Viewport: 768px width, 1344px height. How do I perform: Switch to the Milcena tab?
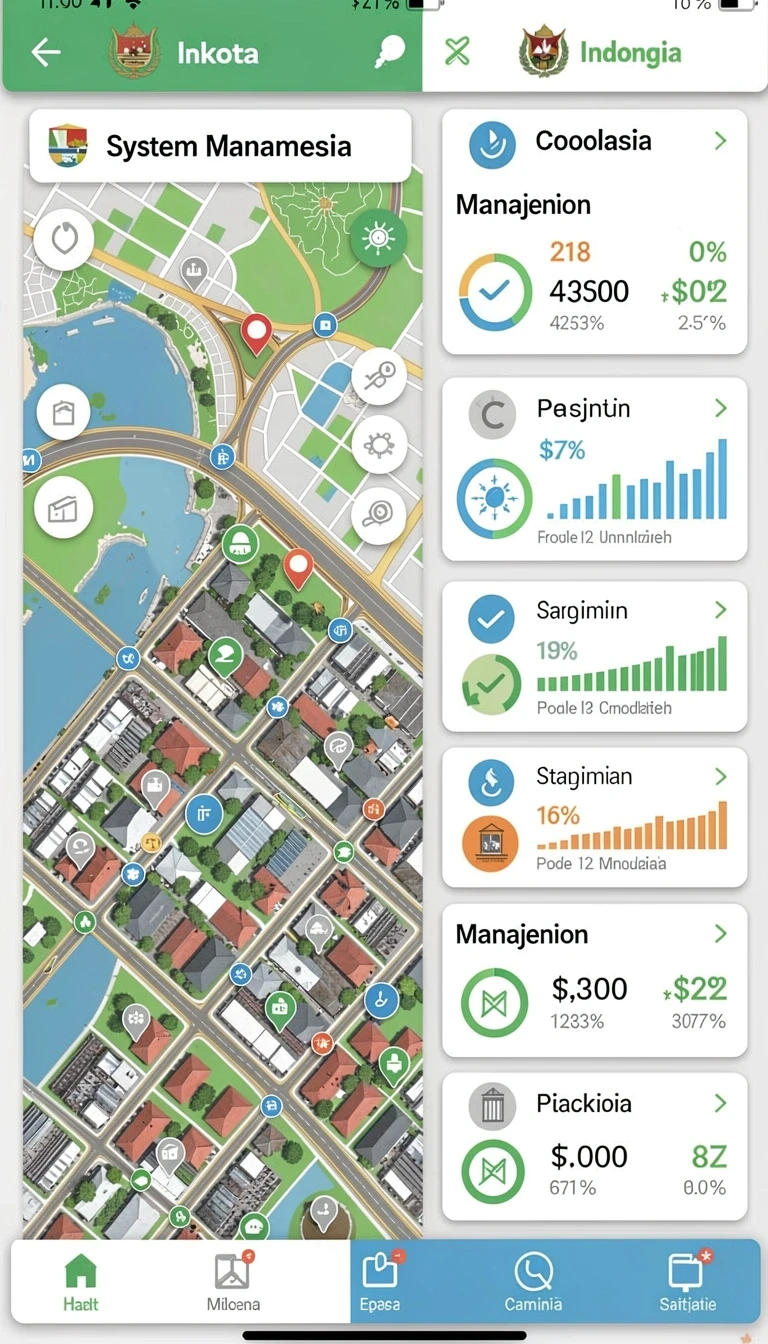[x=233, y=1283]
